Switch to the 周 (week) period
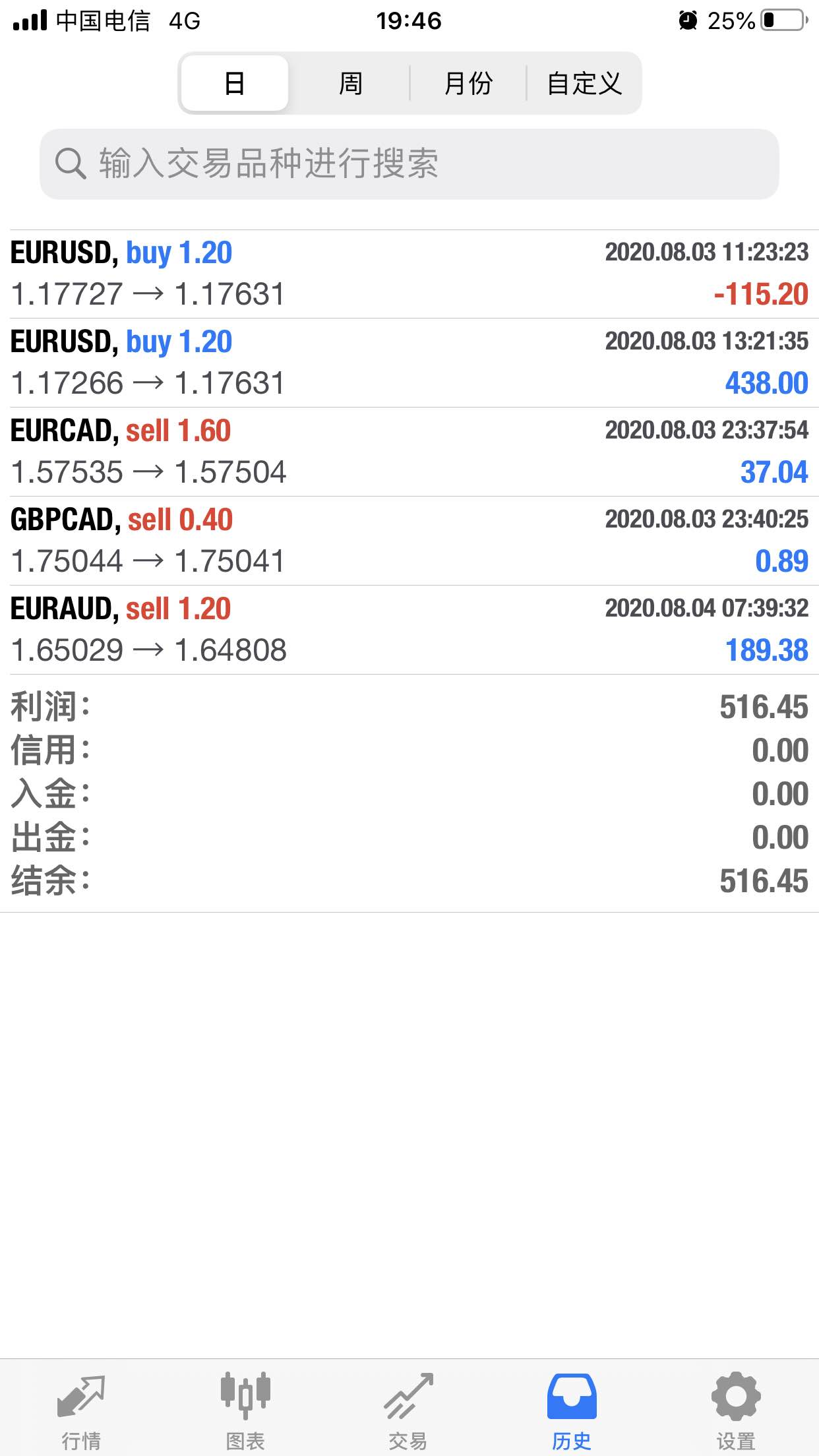This screenshot has height=1456, width=819. 350,83
